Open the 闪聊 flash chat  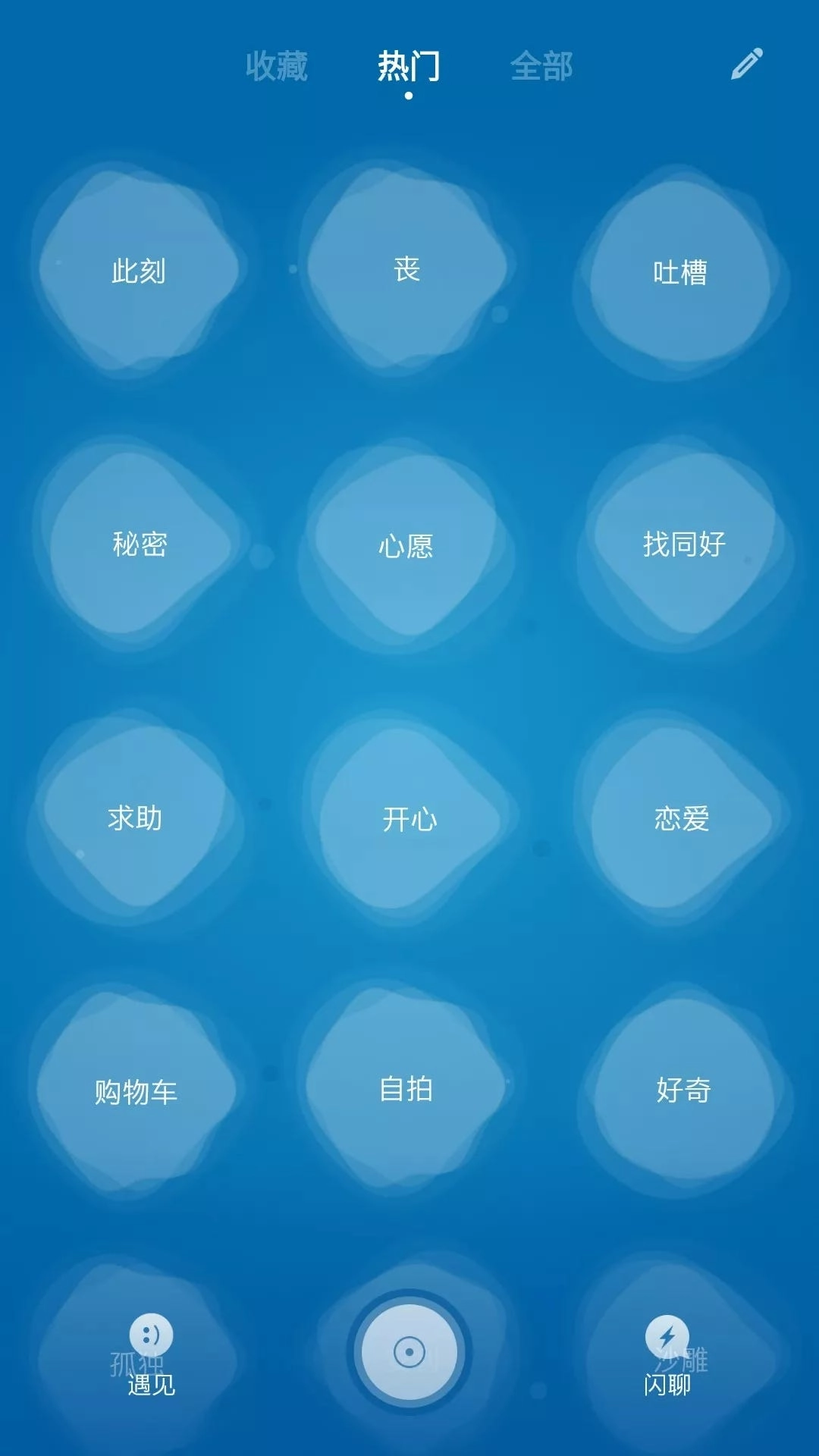(667, 1356)
